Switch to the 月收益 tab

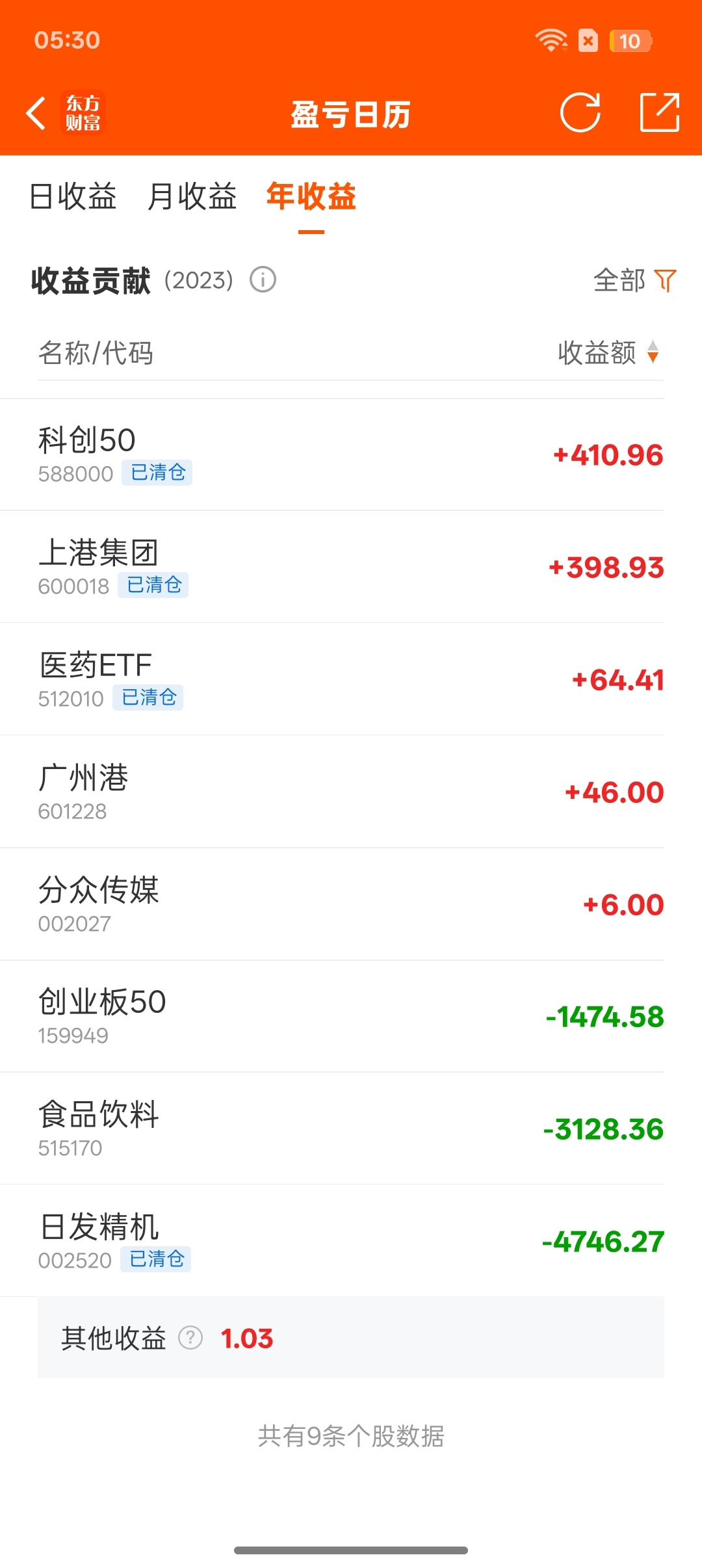[192, 196]
